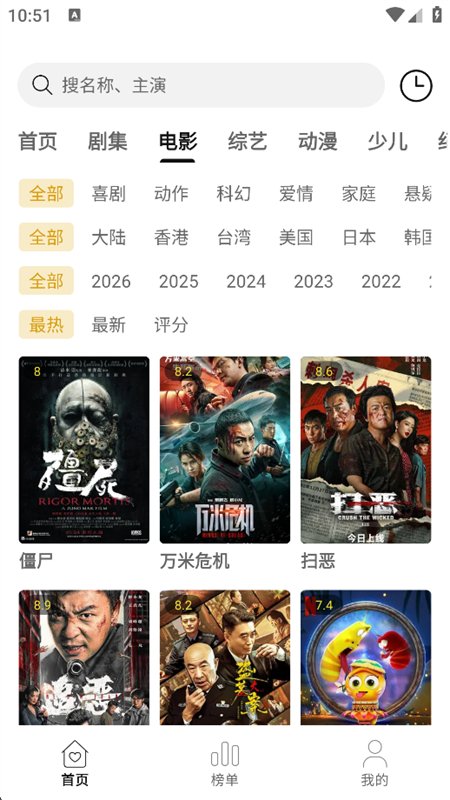Image resolution: width=450 pixels, height=800 pixels.
Task: Open the movie 僵尸
Action: point(84,463)
